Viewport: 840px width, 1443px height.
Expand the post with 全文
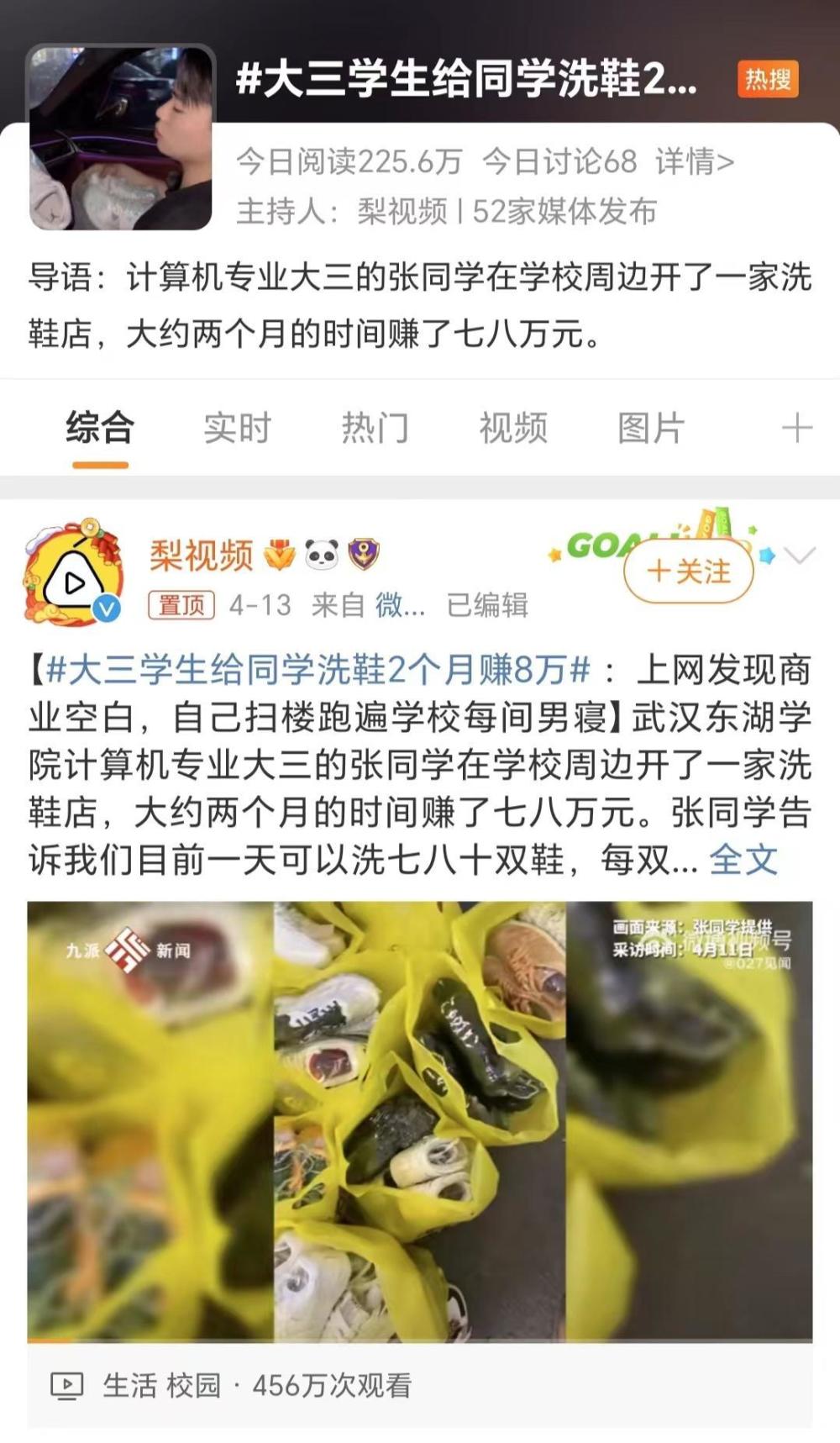[x=743, y=859]
